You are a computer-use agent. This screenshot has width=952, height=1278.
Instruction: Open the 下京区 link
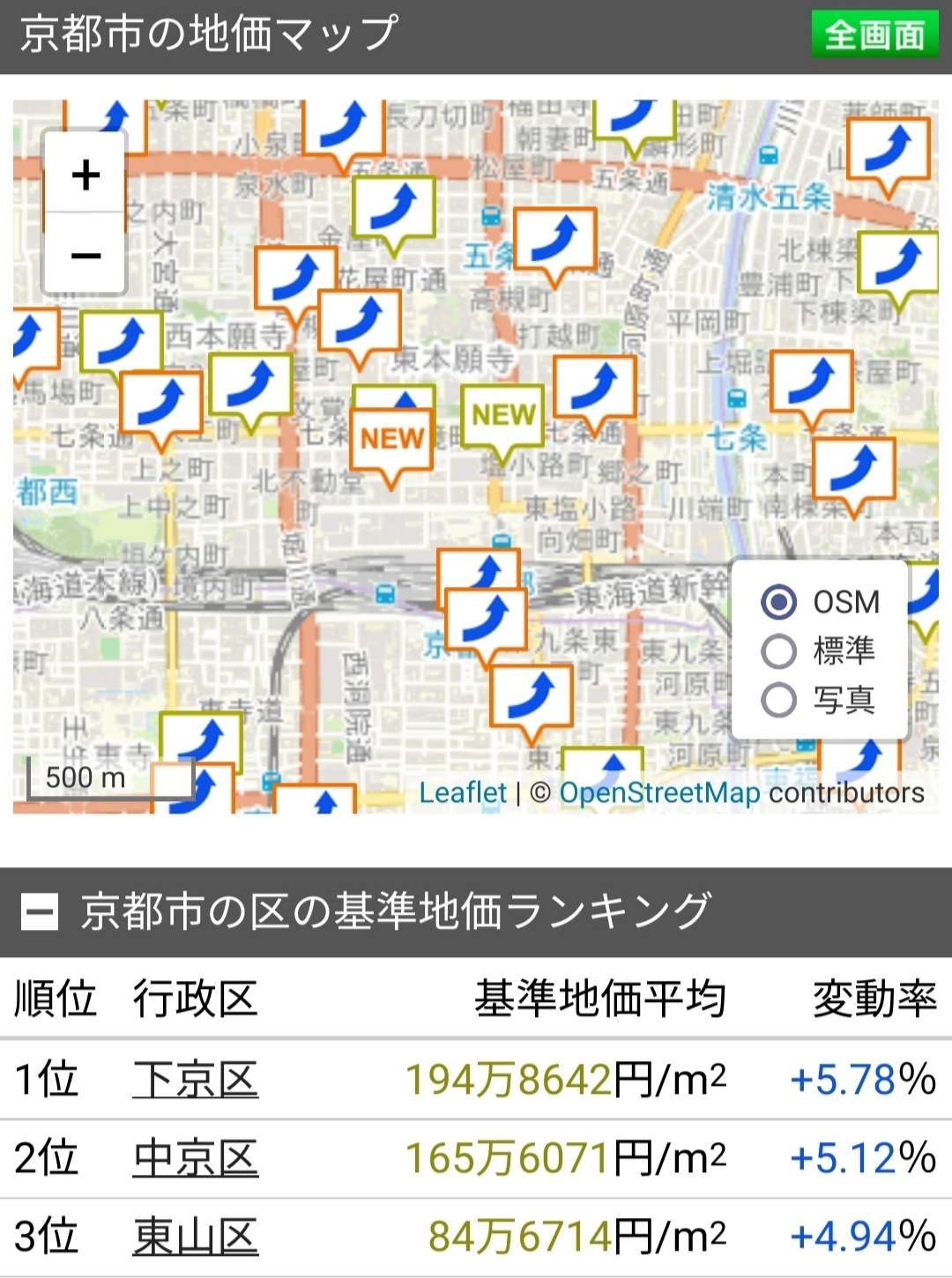pyautogui.click(x=196, y=1079)
